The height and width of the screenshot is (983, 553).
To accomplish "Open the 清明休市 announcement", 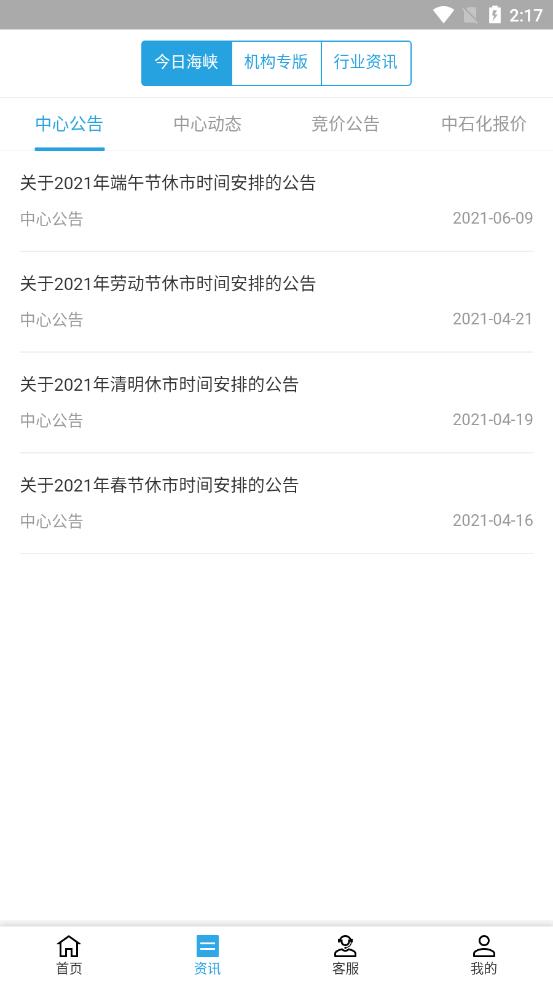I will [276, 402].
